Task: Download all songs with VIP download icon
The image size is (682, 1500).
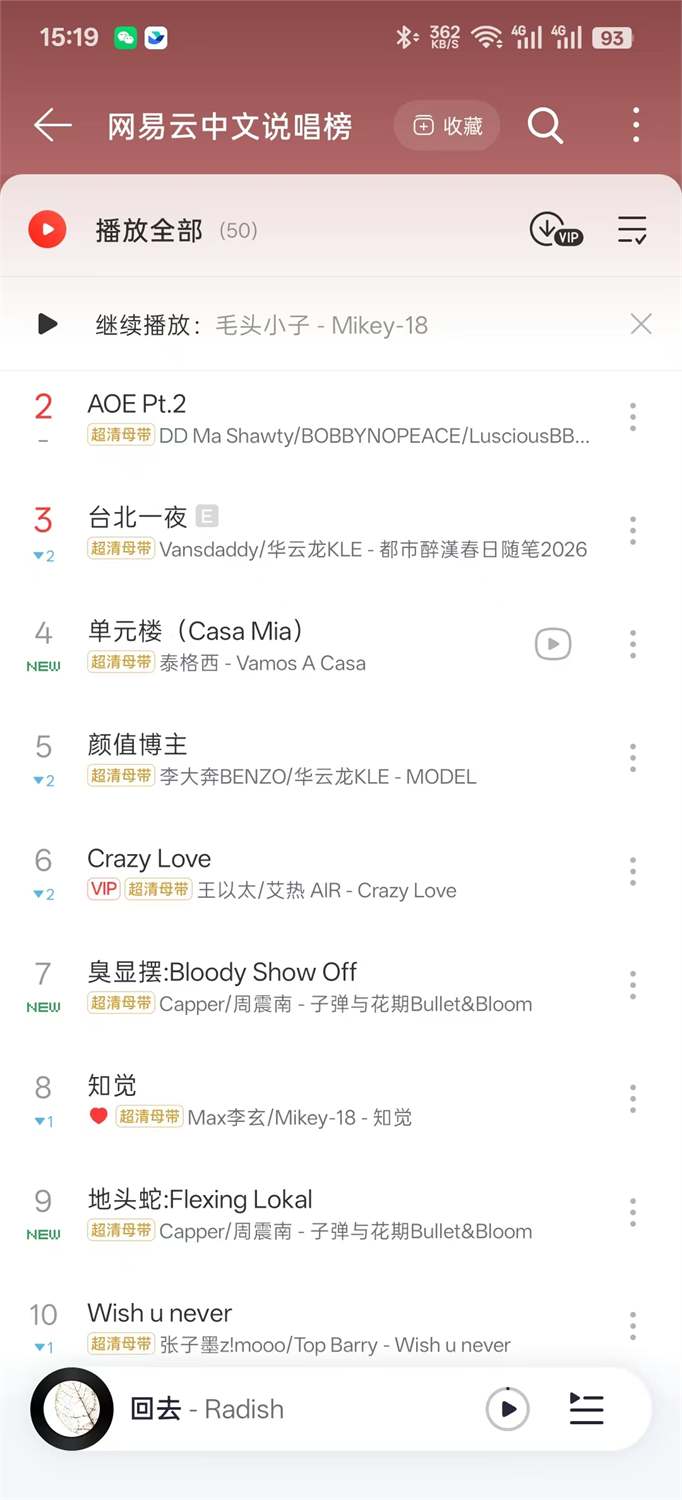Action: pyautogui.click(x=555, y=230)
